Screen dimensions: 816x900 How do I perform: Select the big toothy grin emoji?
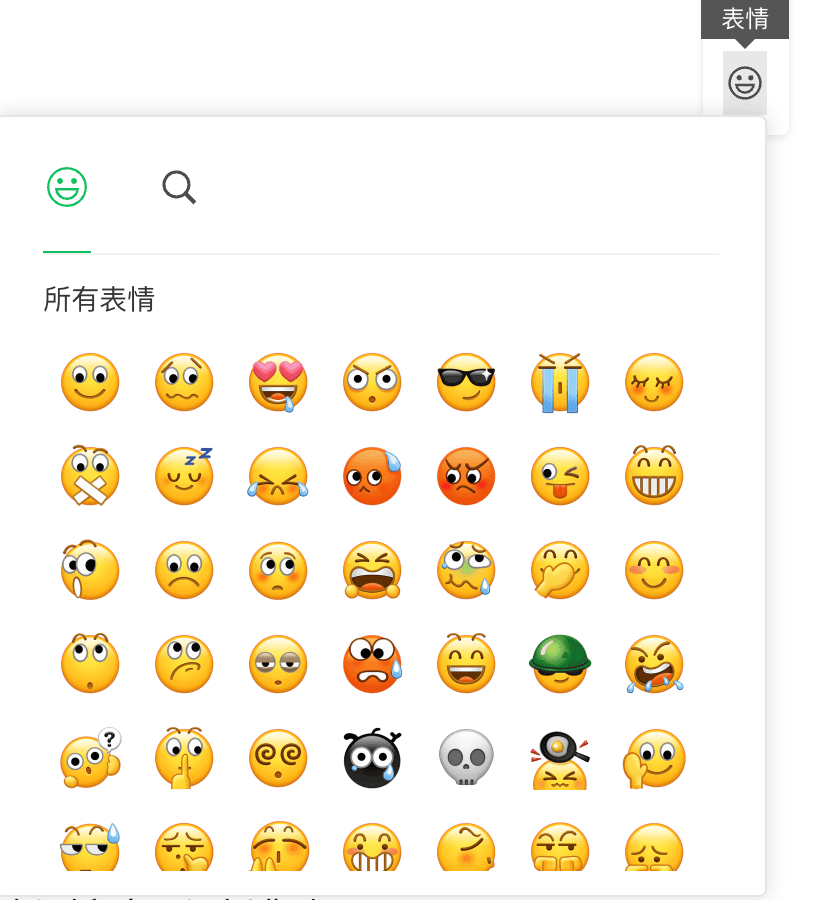point(654,476)
